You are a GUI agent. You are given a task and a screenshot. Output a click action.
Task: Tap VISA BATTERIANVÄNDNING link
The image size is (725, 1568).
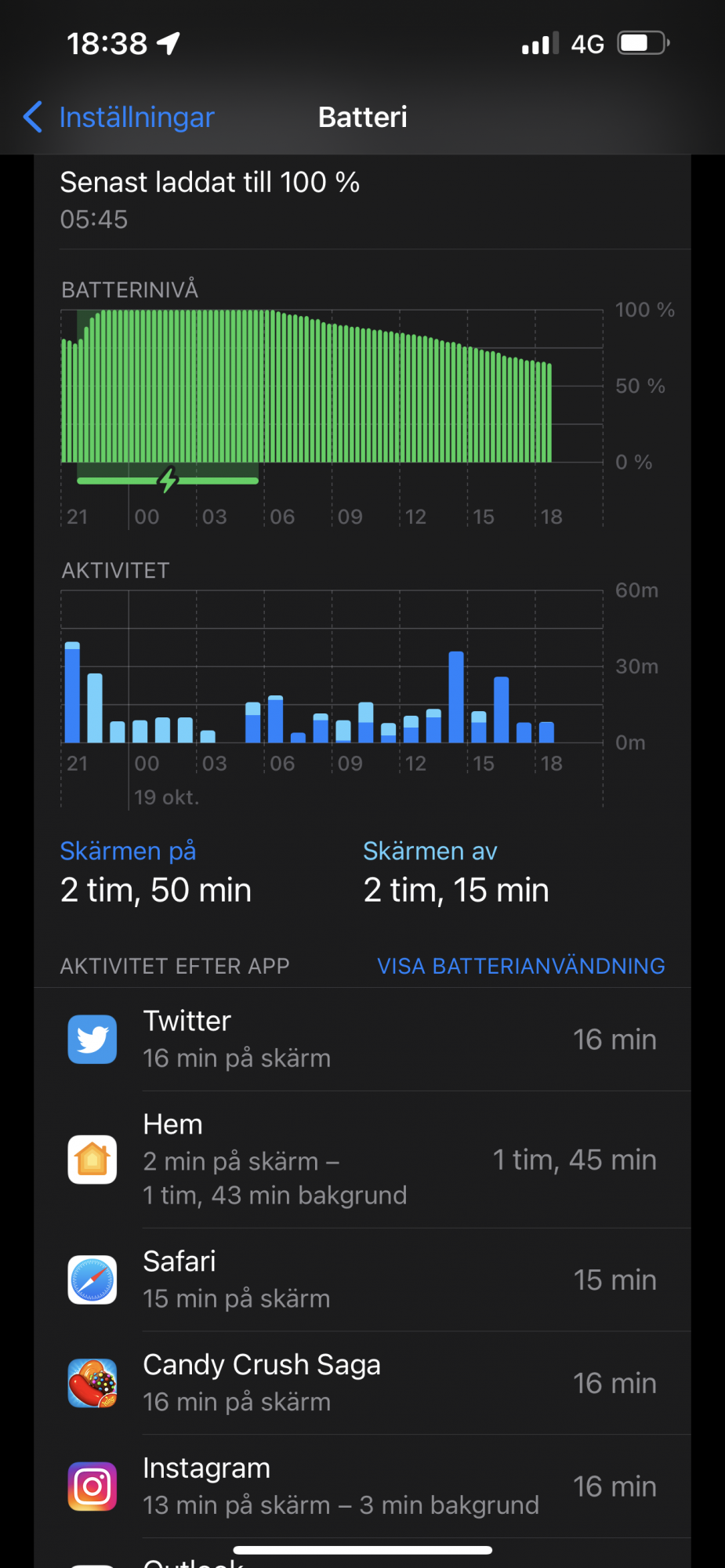coord(520,966)
